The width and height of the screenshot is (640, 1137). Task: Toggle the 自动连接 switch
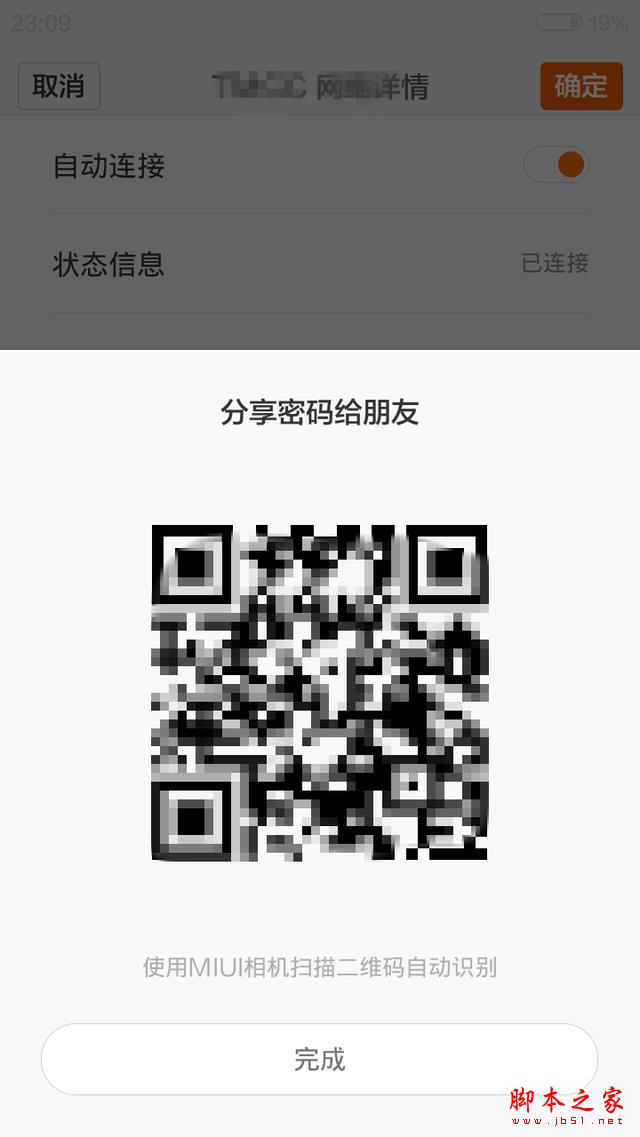[557, 165]
